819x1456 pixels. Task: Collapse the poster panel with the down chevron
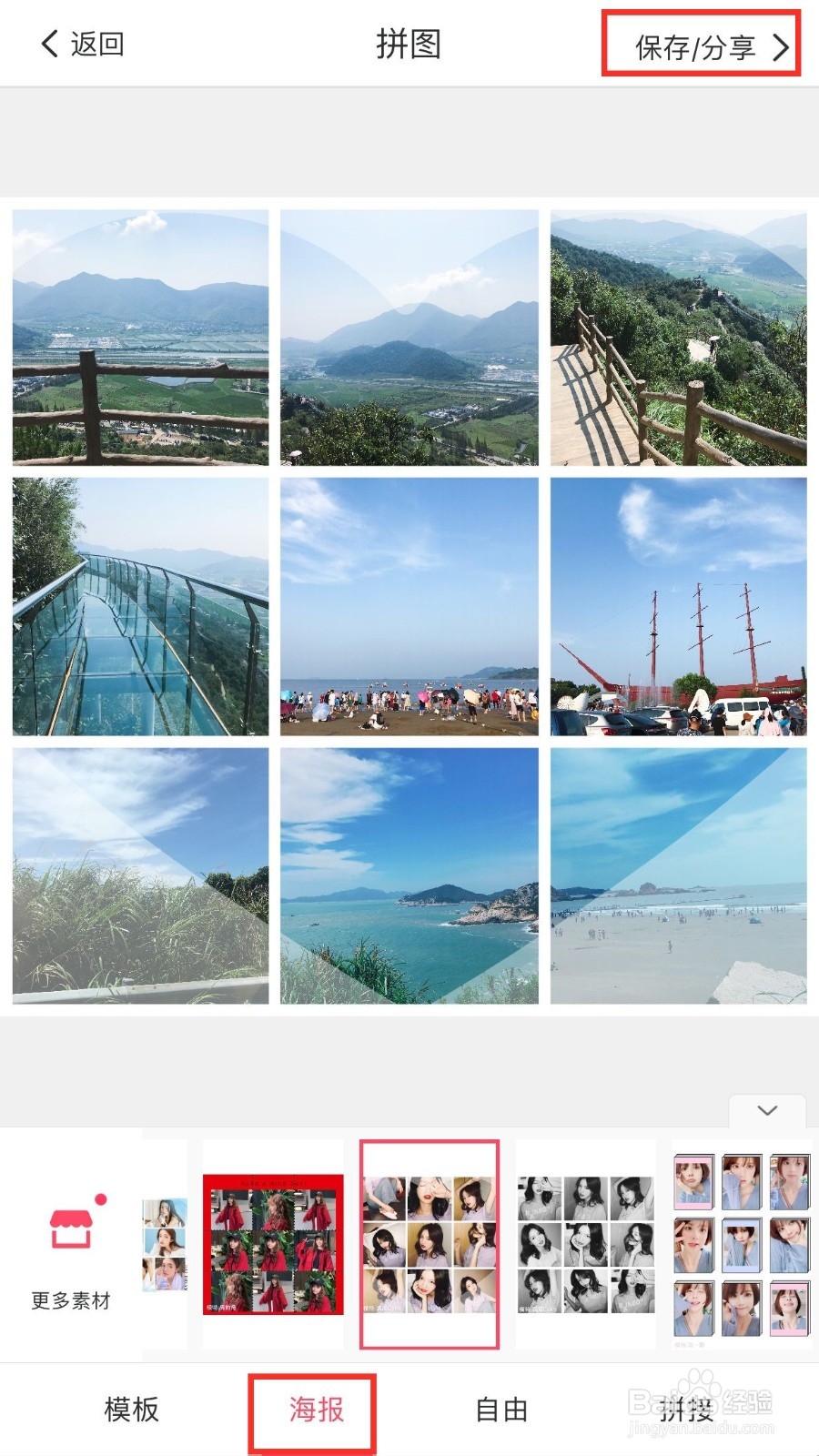click(767, 1110)
